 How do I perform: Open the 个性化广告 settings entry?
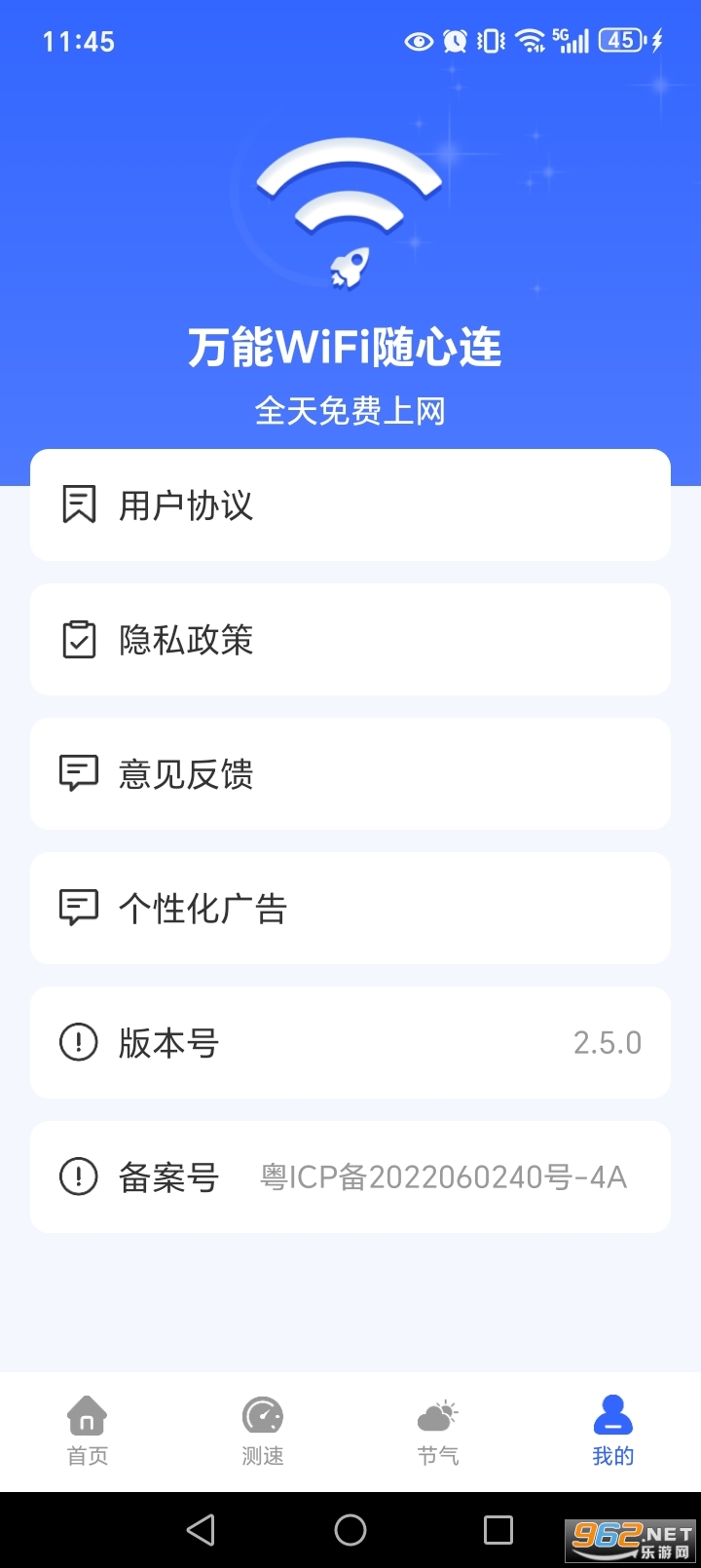[x=350, y=908]
